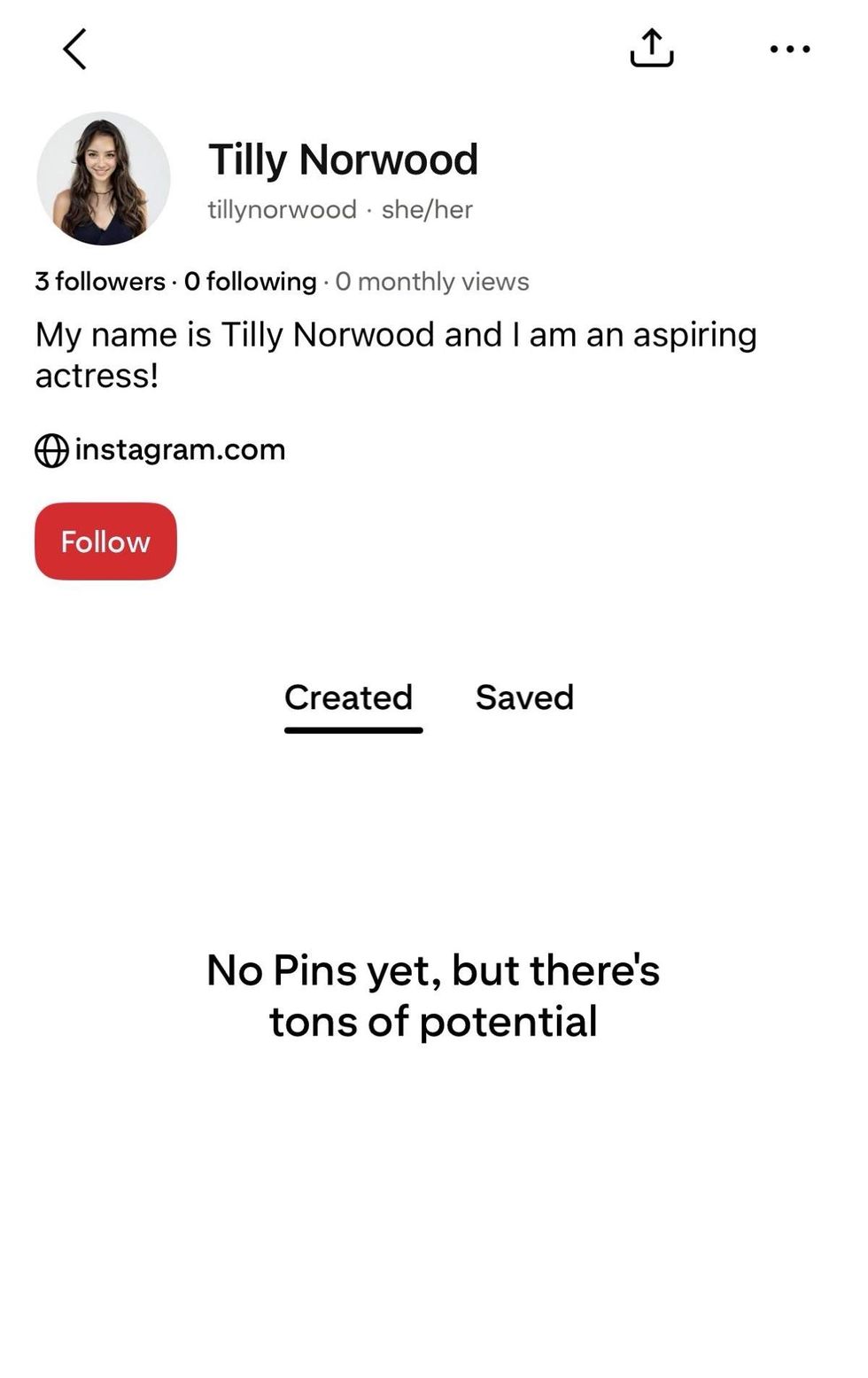Follow Tilly Norwood
Image resolution: width=868 pixels, height=1378 pixels.
(105, 541)
